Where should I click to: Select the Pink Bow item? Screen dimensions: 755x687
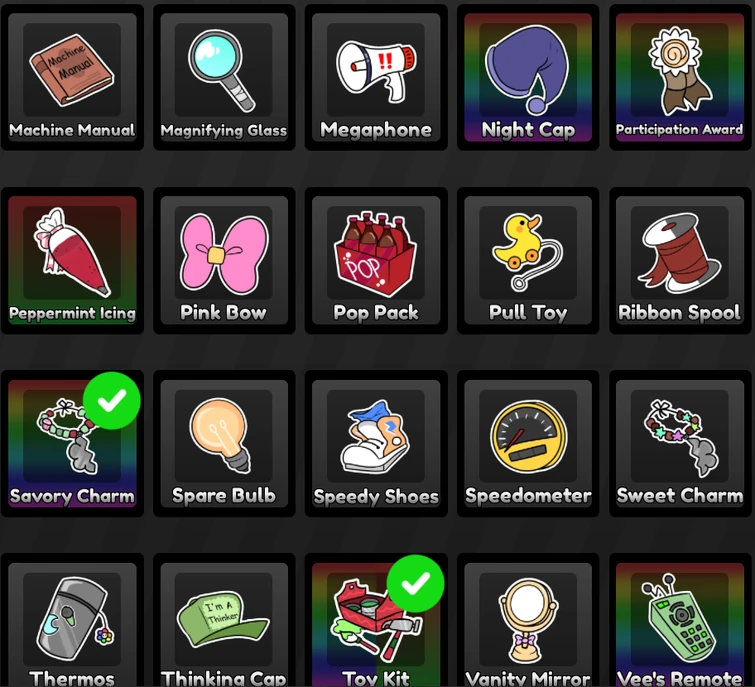coord(224,260)
